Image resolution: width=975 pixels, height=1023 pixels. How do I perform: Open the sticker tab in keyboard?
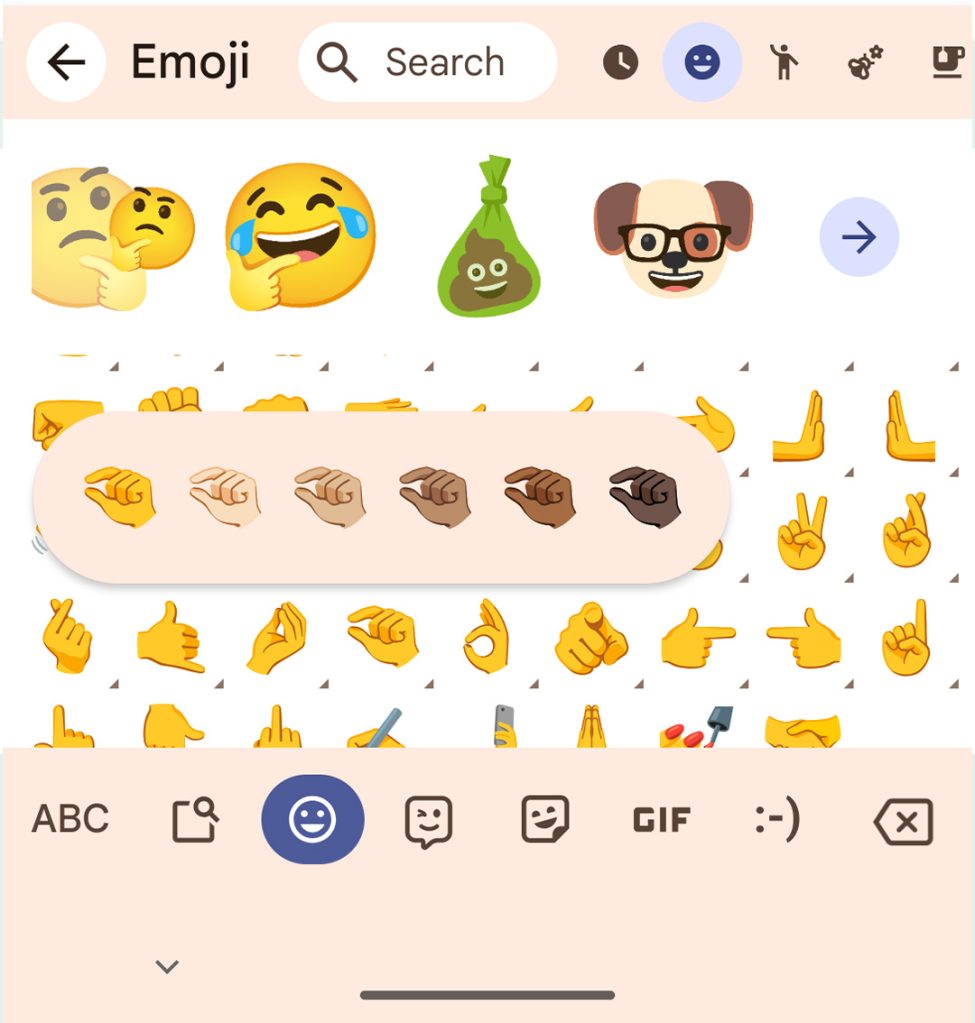(x=546, y=820)
